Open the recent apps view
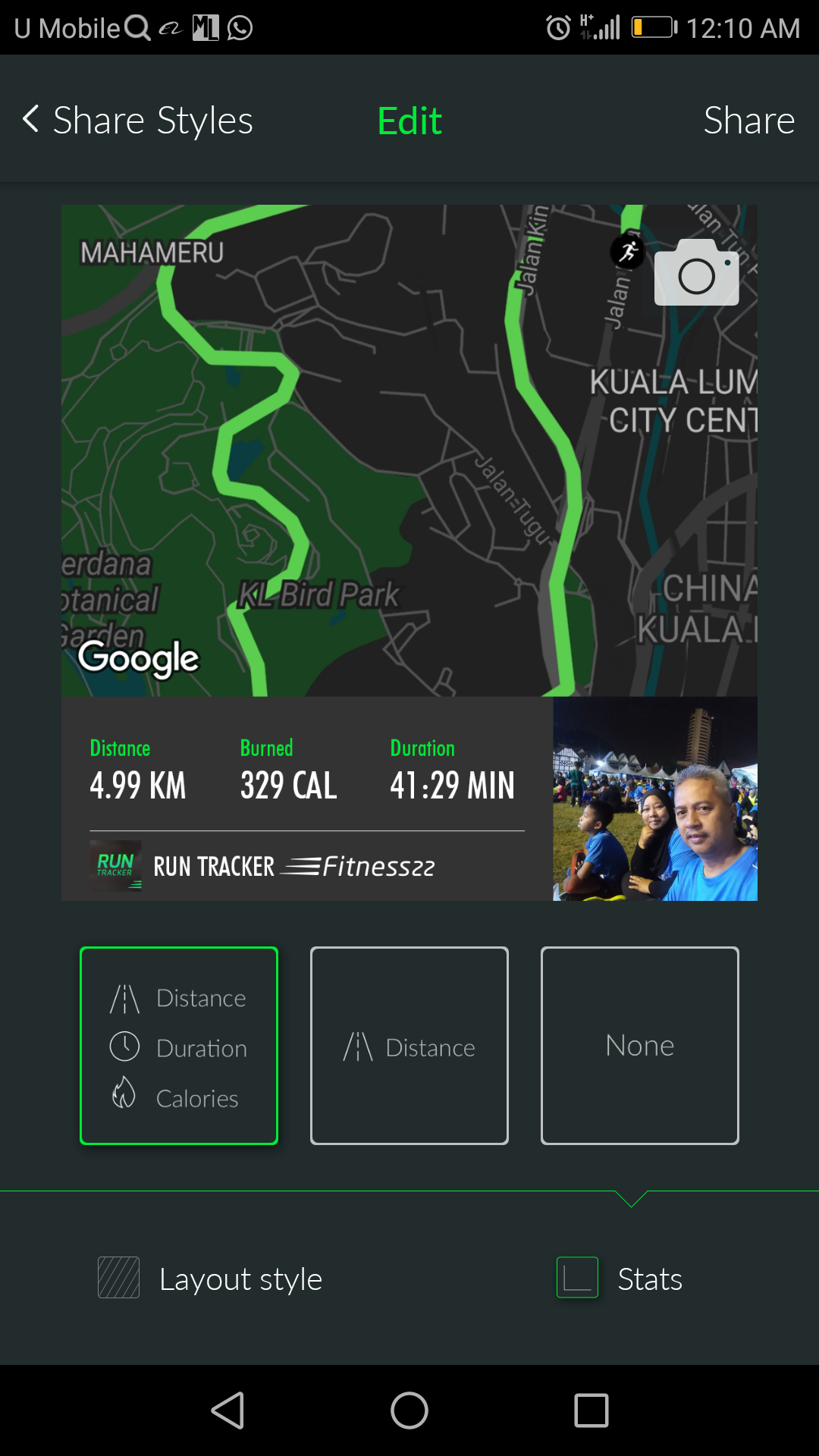Viewport: 819px width, 1456px height. (x=591, y=1410)
